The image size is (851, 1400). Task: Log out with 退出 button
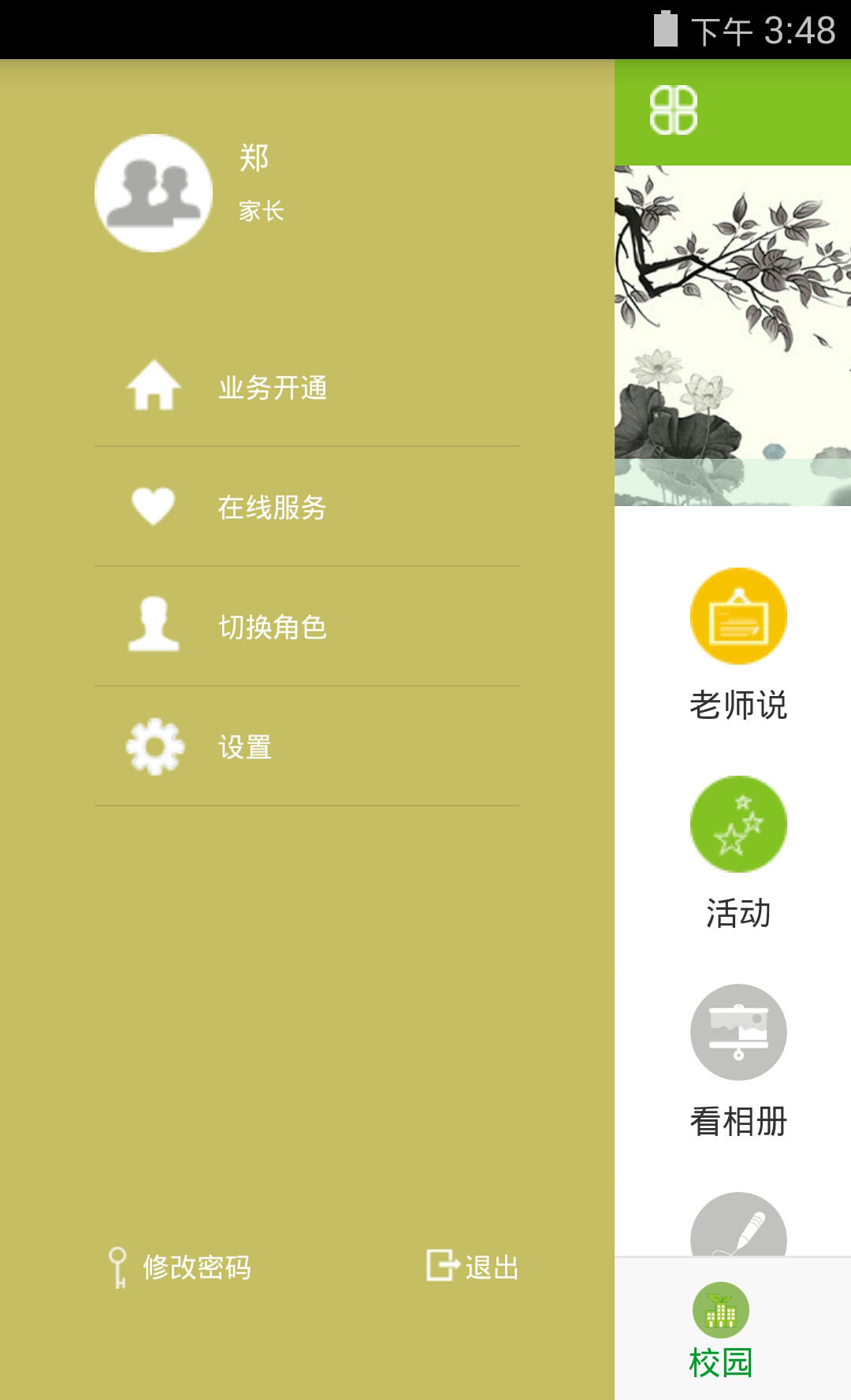point(473,1267)
